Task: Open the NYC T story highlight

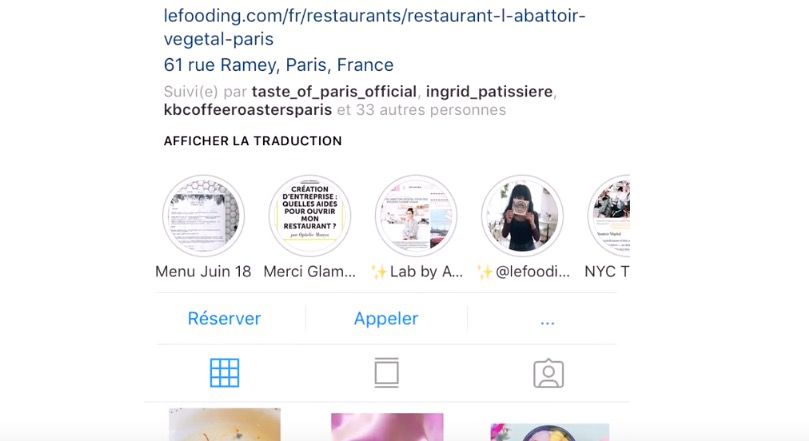Action: (x=610, y=217)
